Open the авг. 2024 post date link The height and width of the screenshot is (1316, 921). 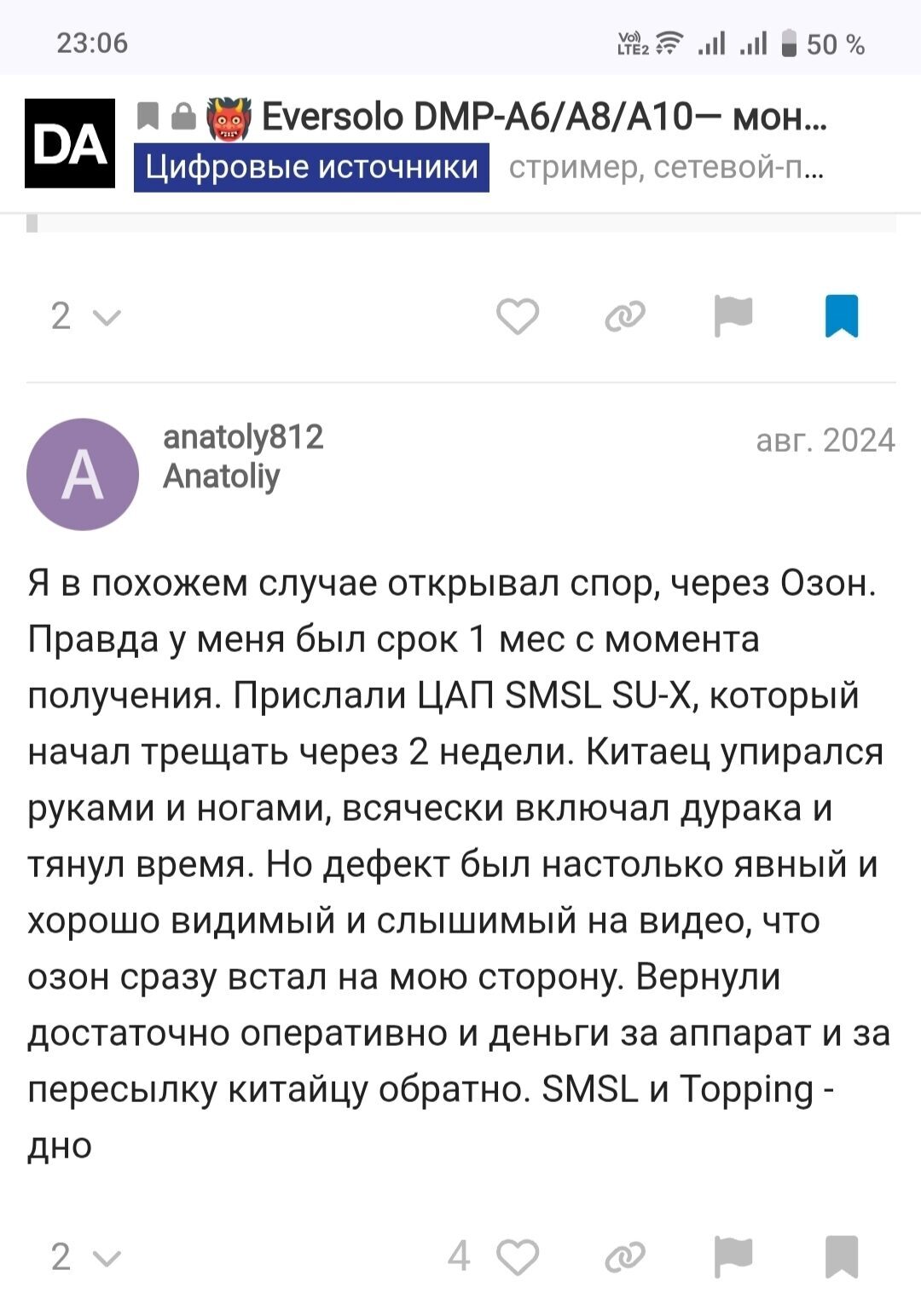click(x=825, y=441)
